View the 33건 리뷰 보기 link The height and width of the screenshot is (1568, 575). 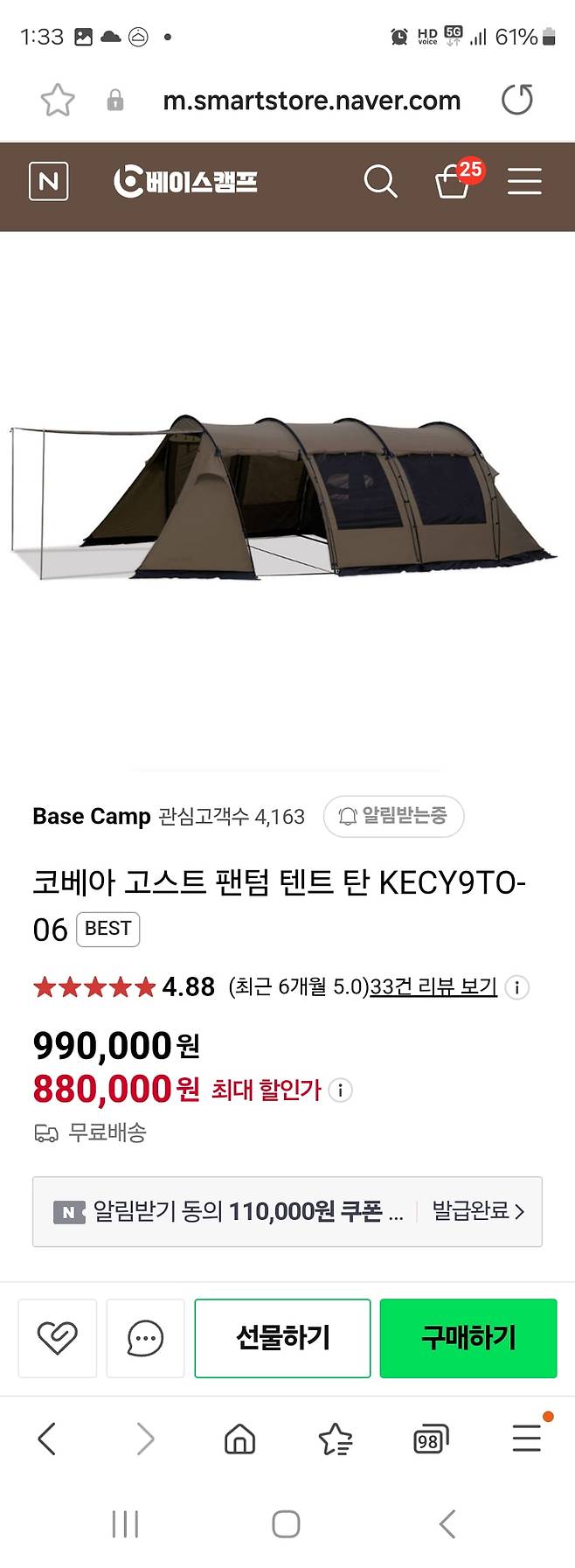pyautogui.click(x=433, y=987)
